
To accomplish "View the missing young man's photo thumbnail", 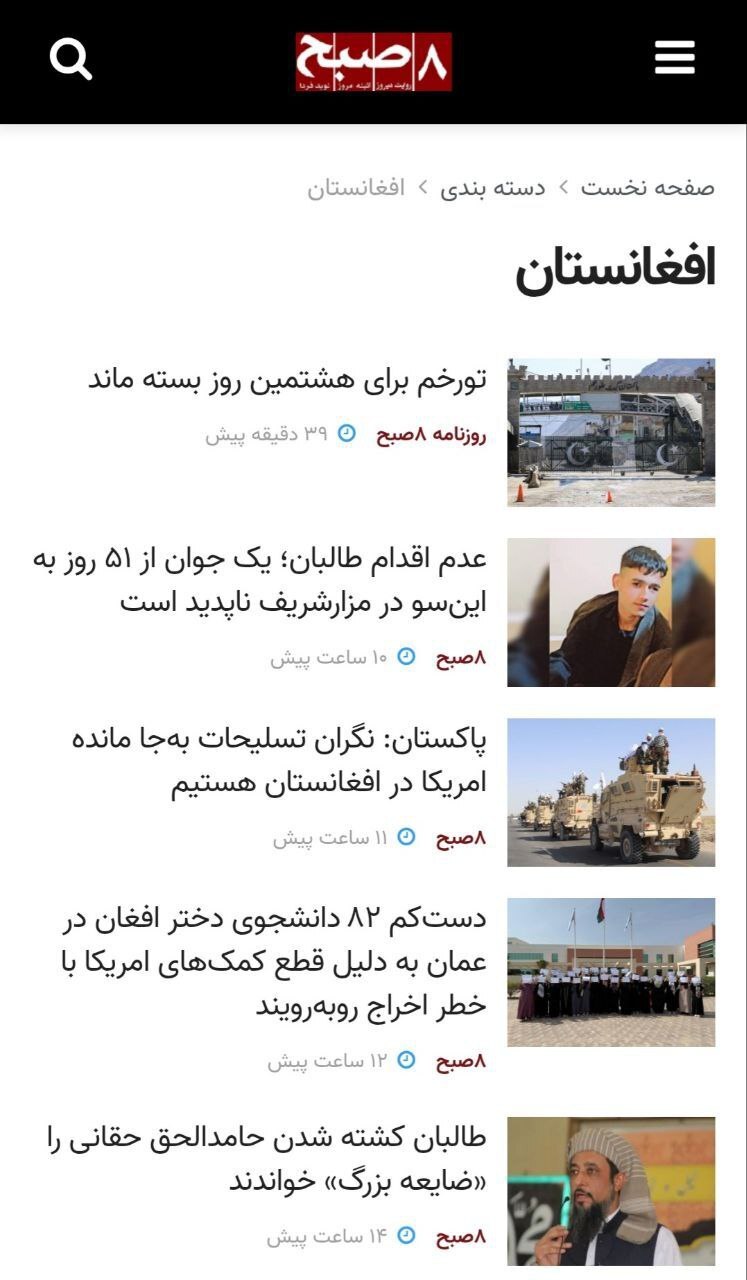I will pos(611,612).
